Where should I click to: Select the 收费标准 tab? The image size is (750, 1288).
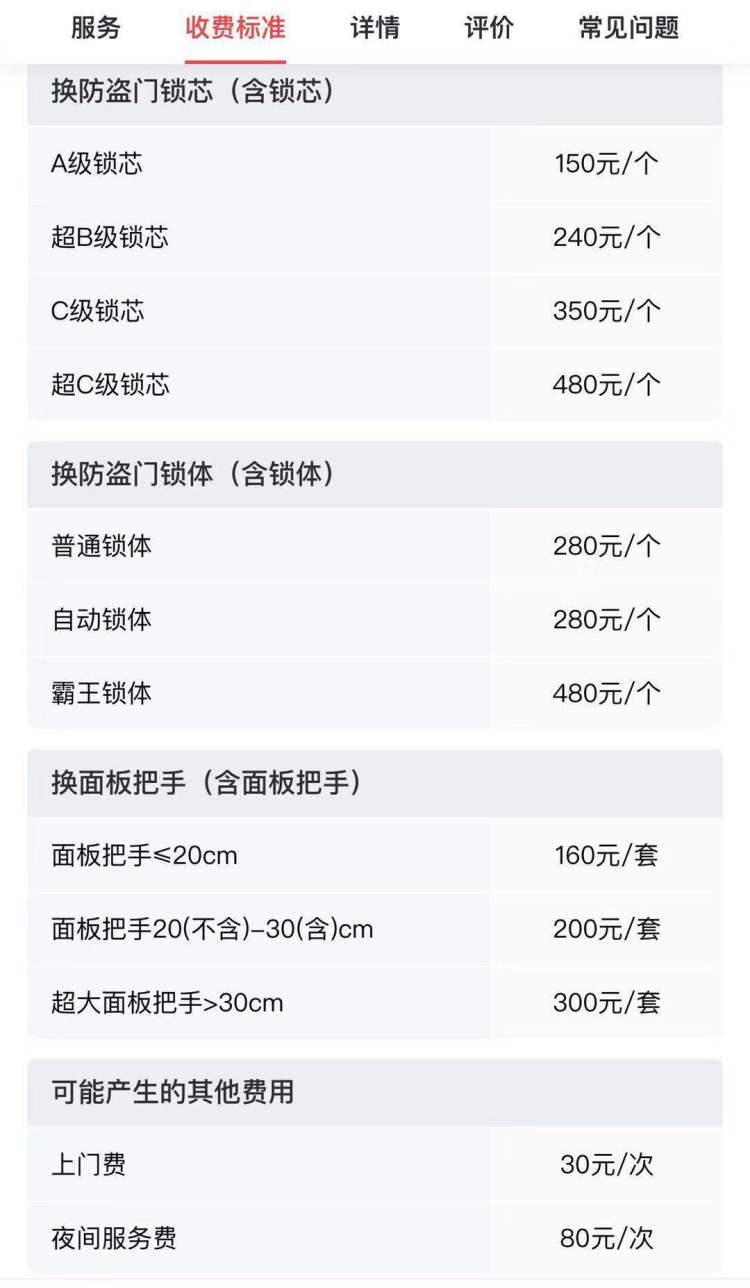[235, 28]
